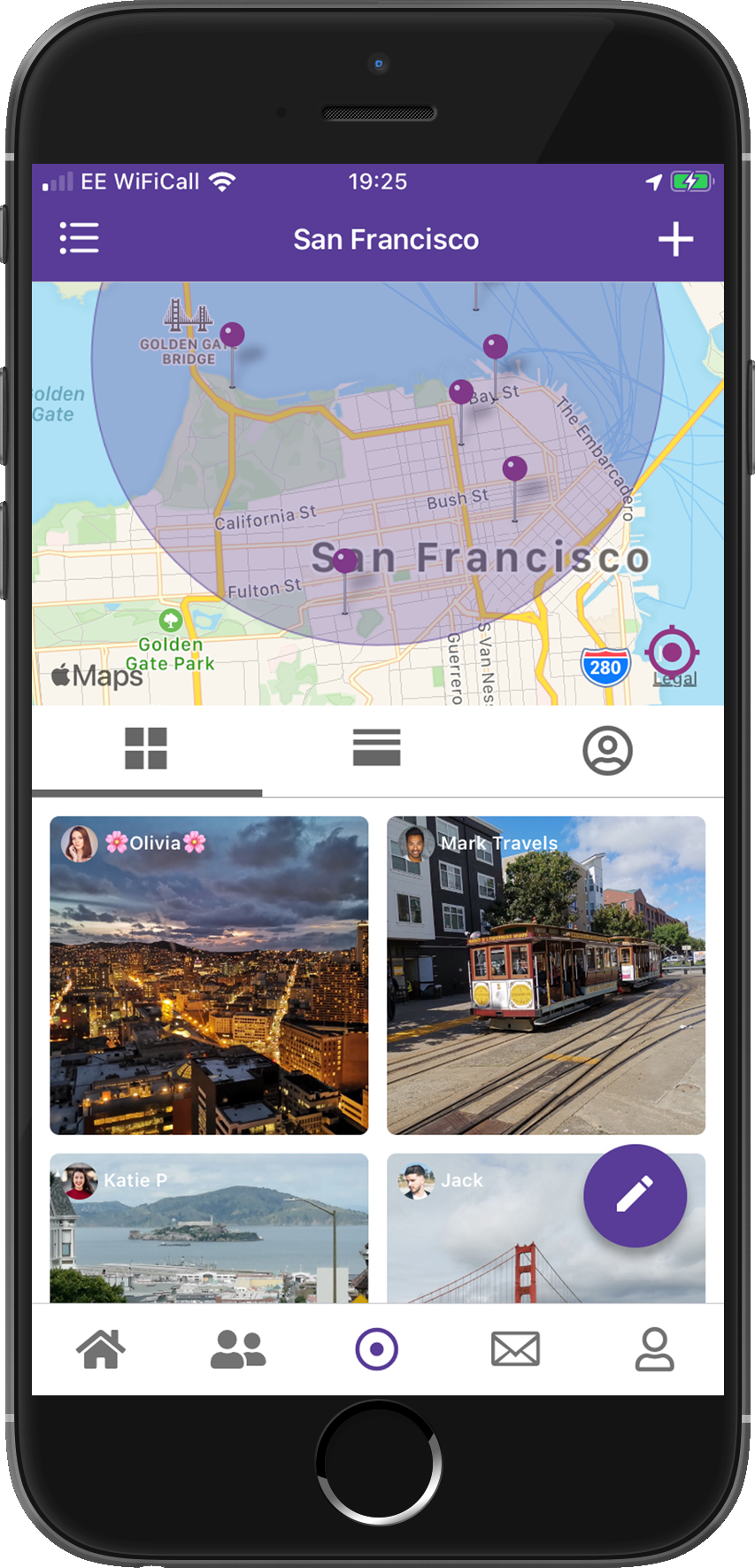Viewport: 755px width, 1568px height.
Task: Switch to the people view tab
Action: pos(607,751)
